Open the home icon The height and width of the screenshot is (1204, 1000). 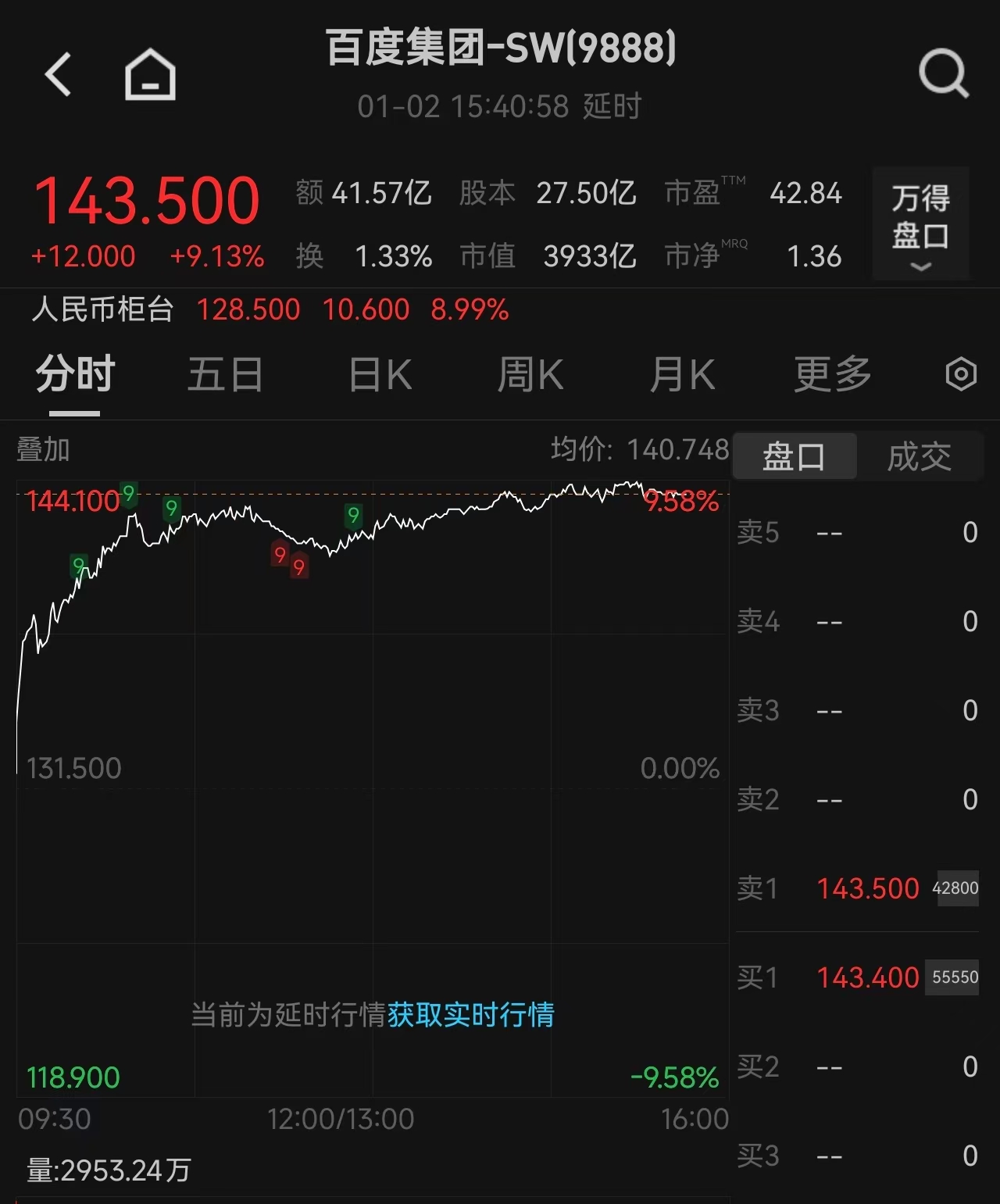point(150,75)
